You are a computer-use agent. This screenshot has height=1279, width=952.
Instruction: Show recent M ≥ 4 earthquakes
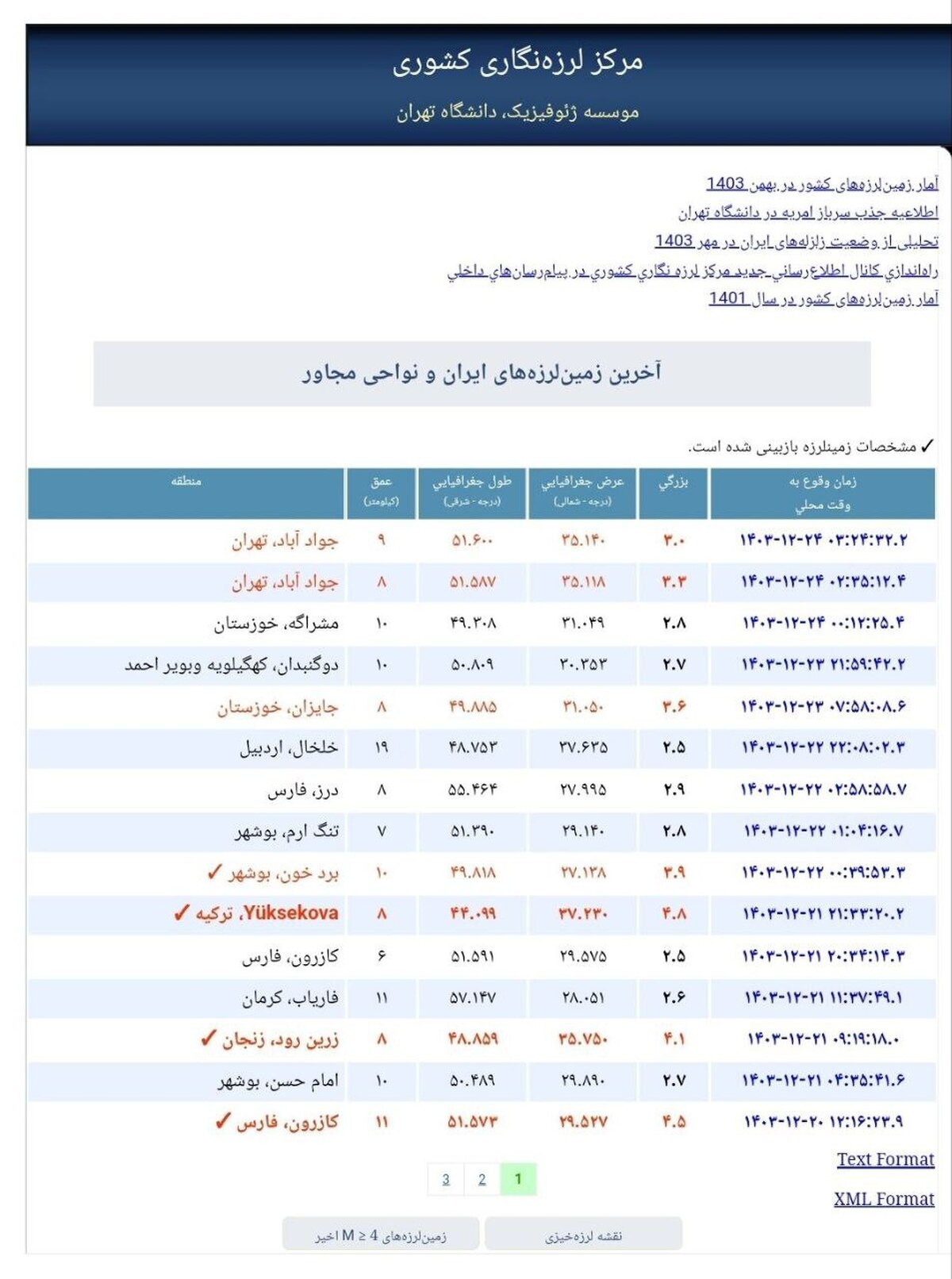381,1235
